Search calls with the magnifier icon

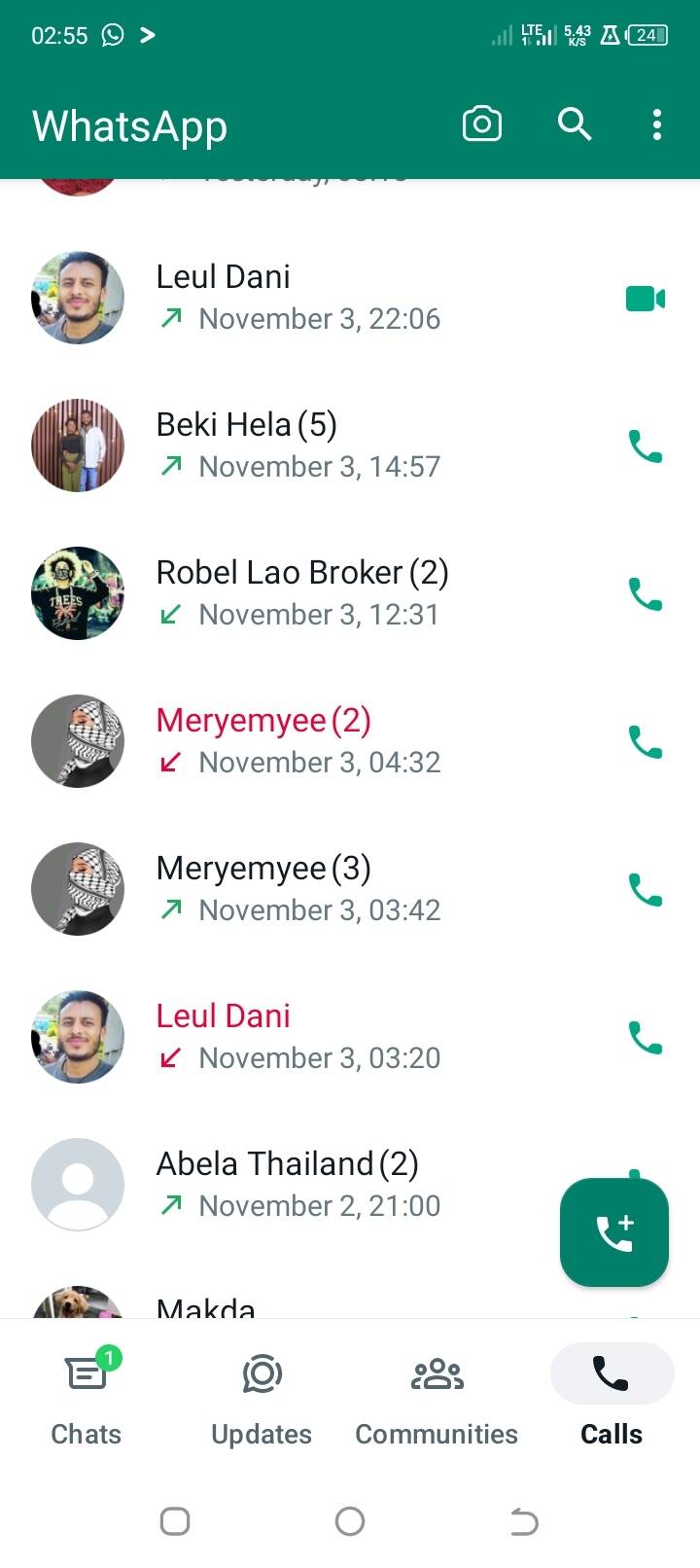pos(574,125)
